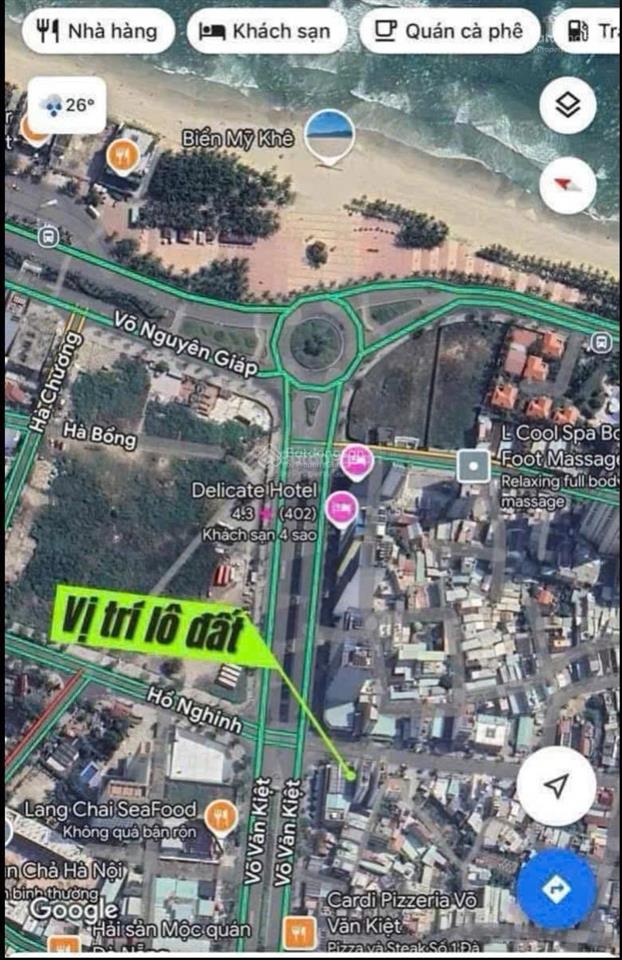Image resolution: width=622 pixels, height=960 pixels.
Task: Select the Nhà hàng filter chip
Action: coord(96,31)
